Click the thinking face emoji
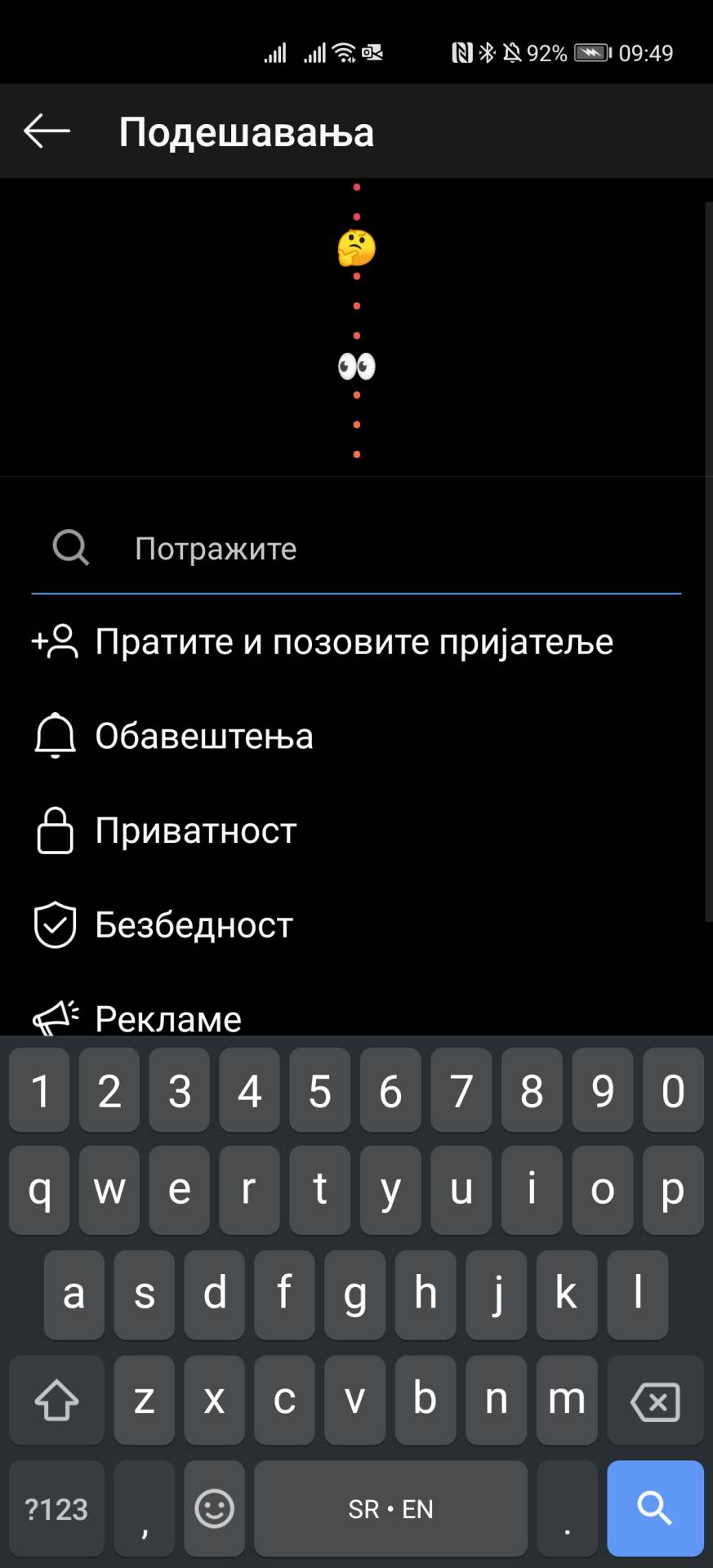The height and width of the screenshot is (1568, 713). click(356, 249)
